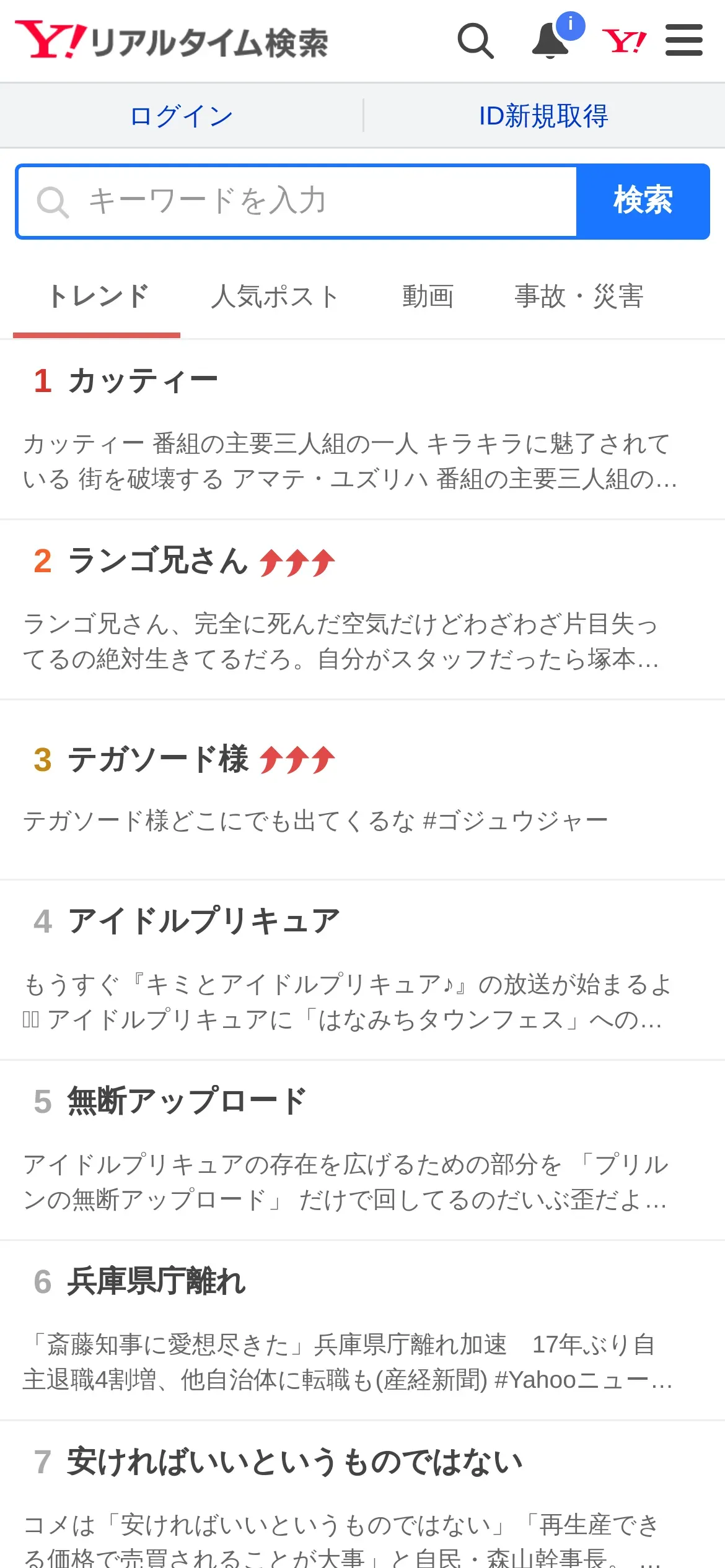The width and height of the screenshot is (725, 1568).
Task: Open trend number 3 テガソード様
Action: point(362,790)
